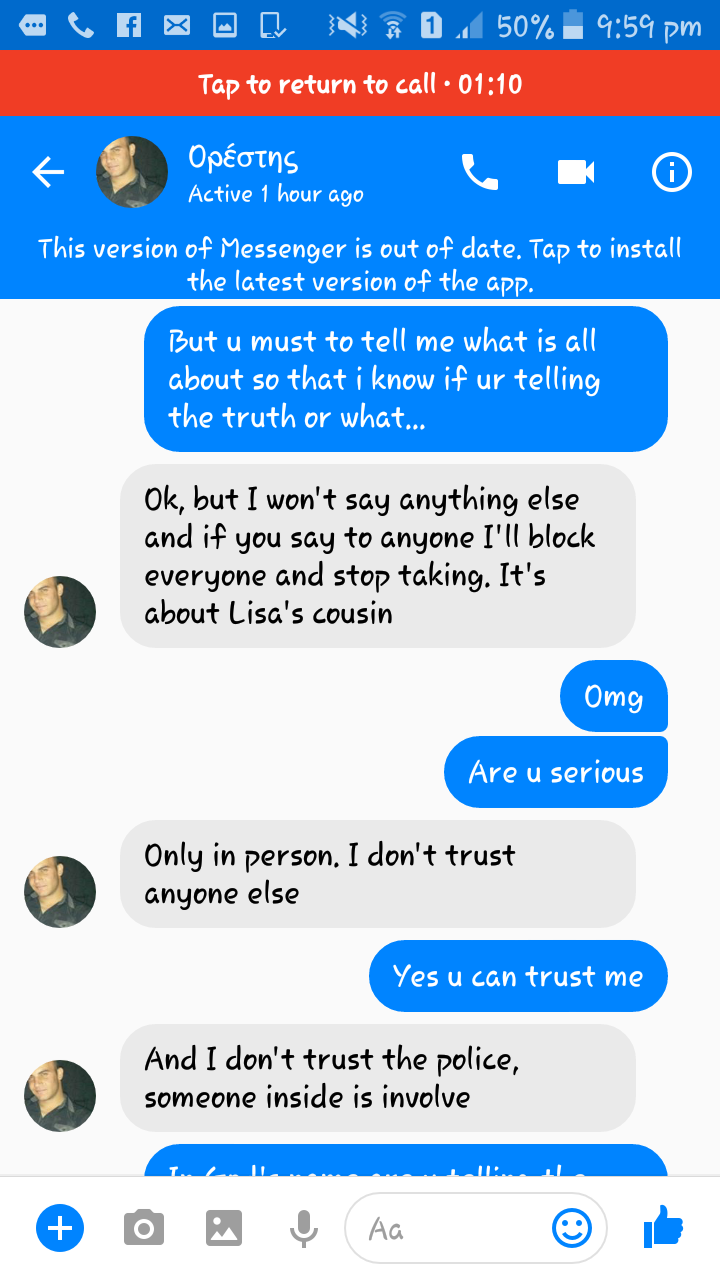Screen dimensions: 720x1280
Task: Start a video call with Ορέστης
Action: pos(576,173)
